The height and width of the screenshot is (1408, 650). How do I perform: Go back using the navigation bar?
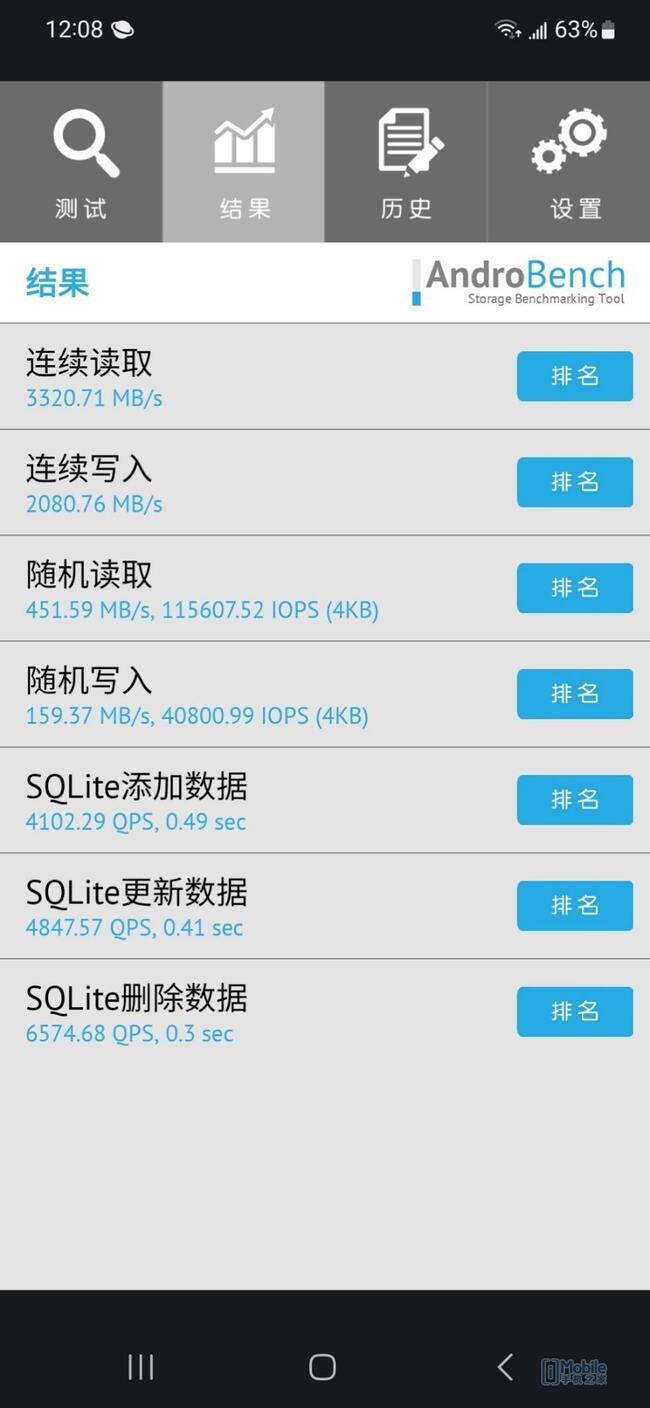coord(505,1367)
